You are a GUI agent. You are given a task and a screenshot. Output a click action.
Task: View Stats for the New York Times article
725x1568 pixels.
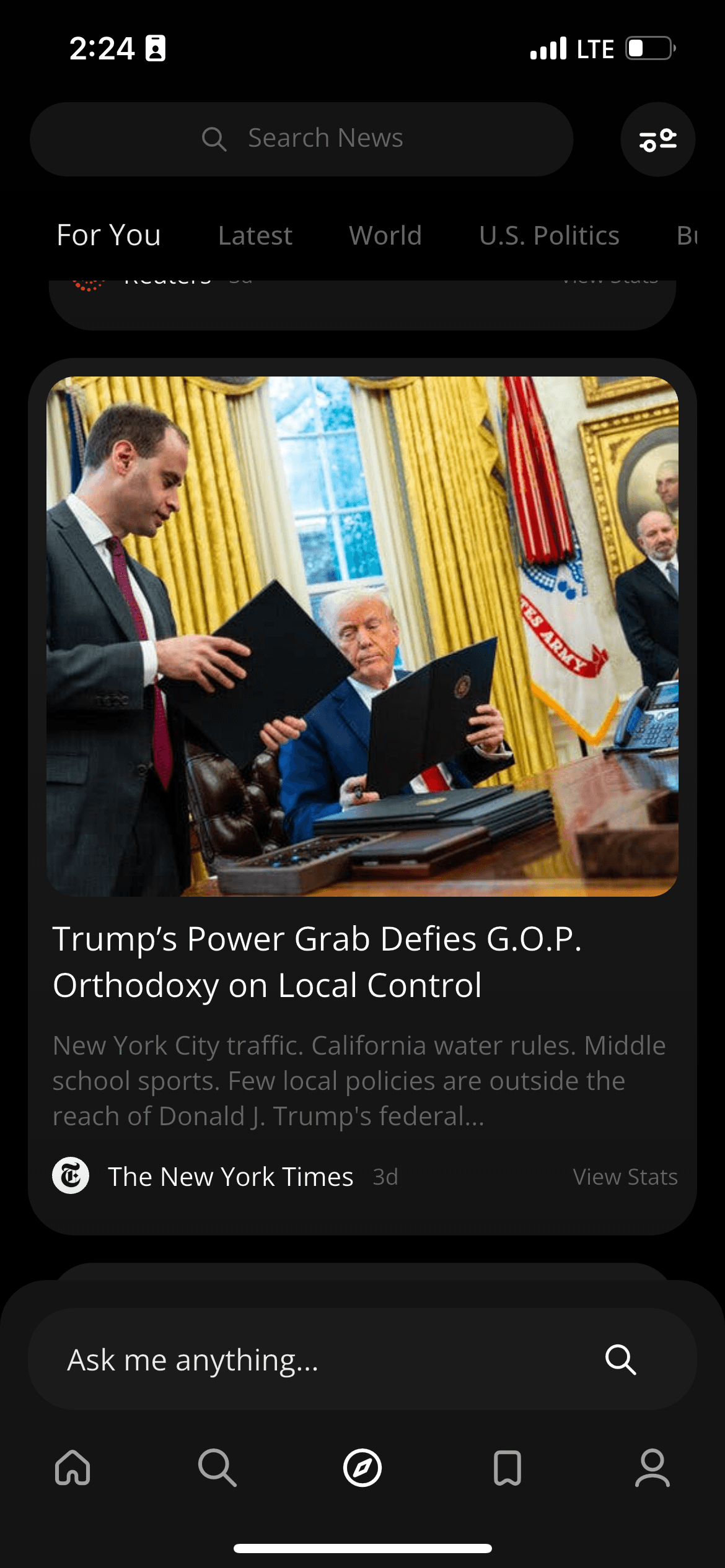pyautogui.click(x=625, y=1177)
